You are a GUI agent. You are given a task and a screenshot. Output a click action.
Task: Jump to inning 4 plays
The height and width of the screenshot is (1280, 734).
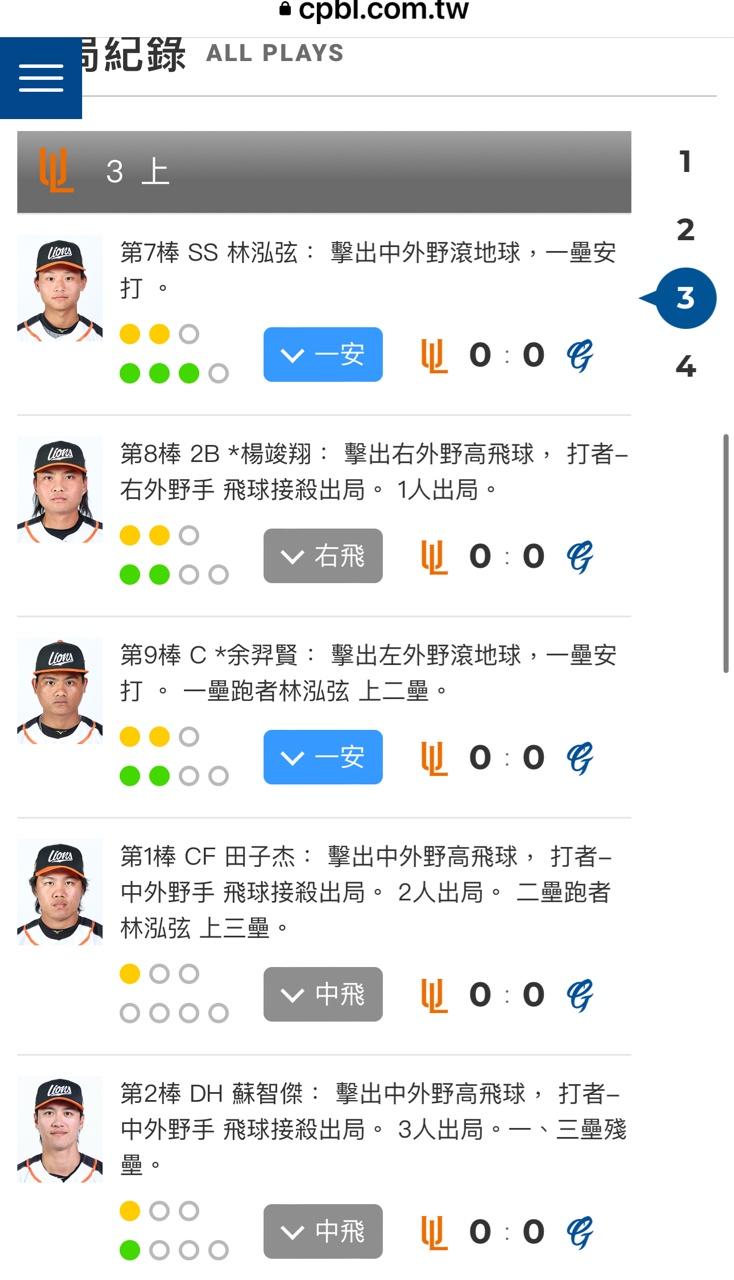685,367
